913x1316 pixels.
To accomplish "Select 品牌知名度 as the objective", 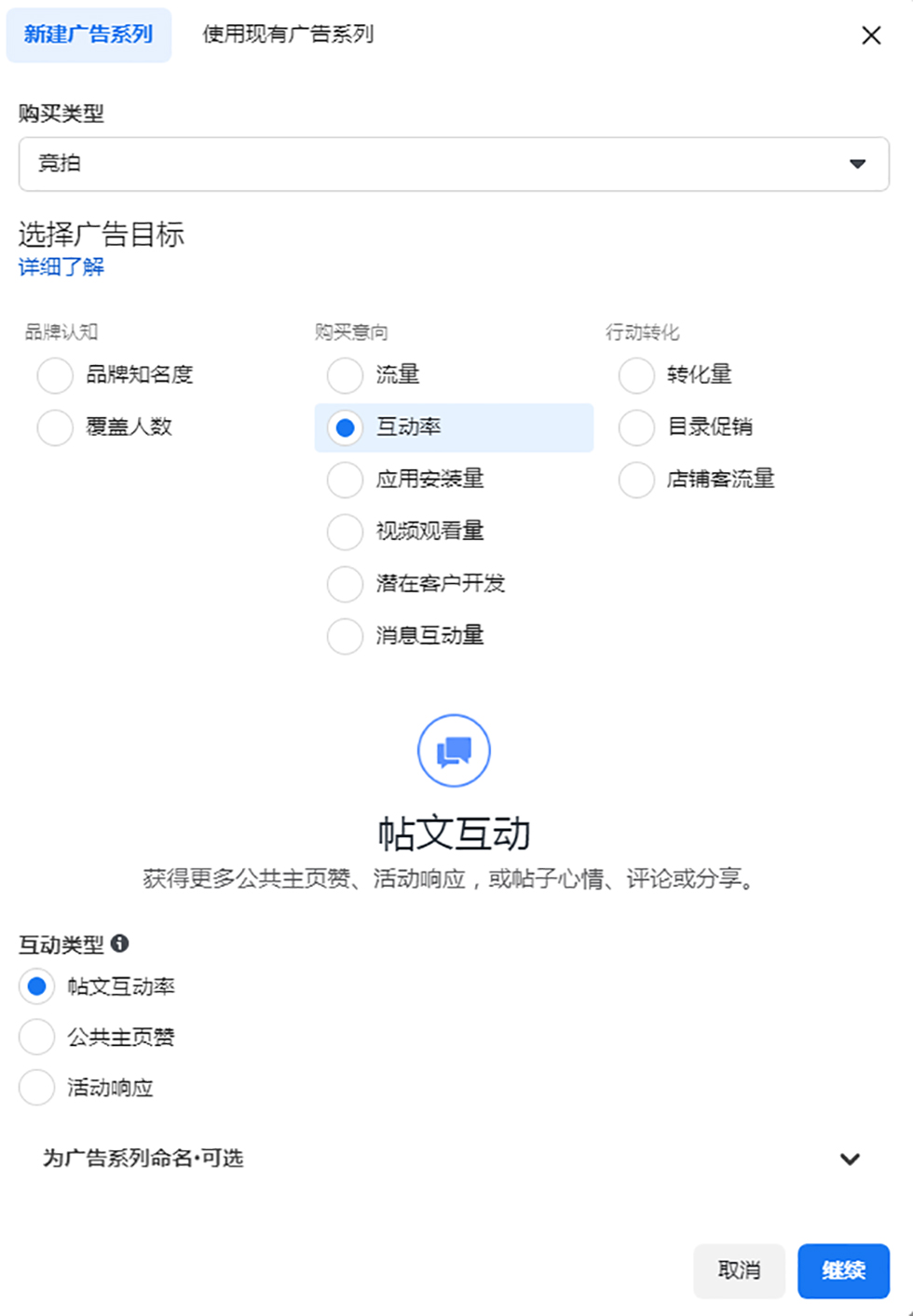I will pos(55,375).
